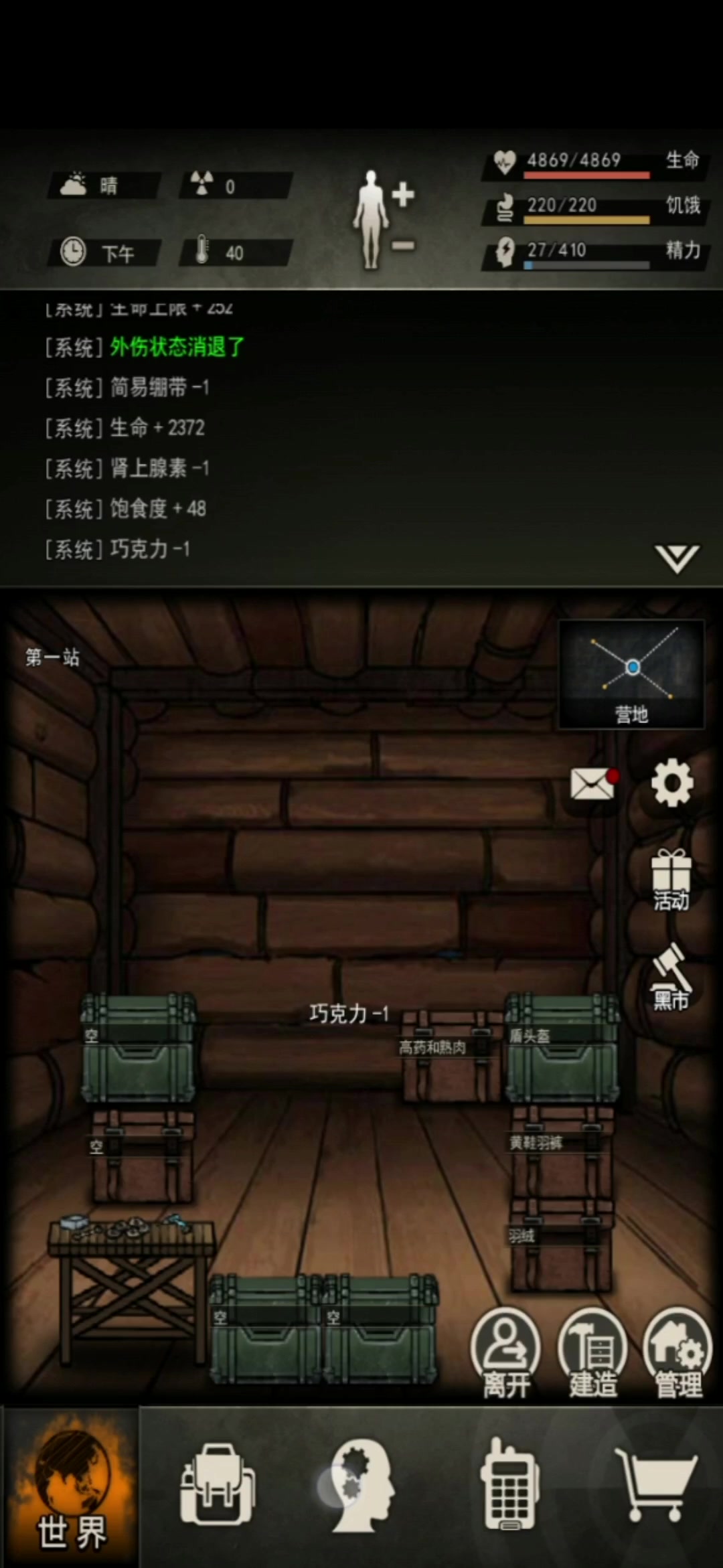
Task: Open the mail envelope inbox
Action: coord(593,783)
